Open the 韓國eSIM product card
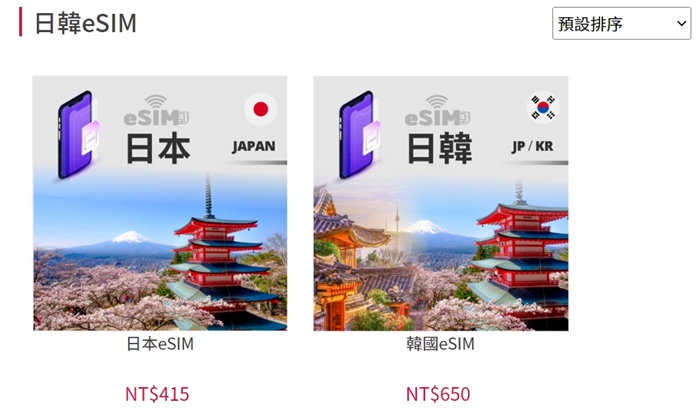 440,203
